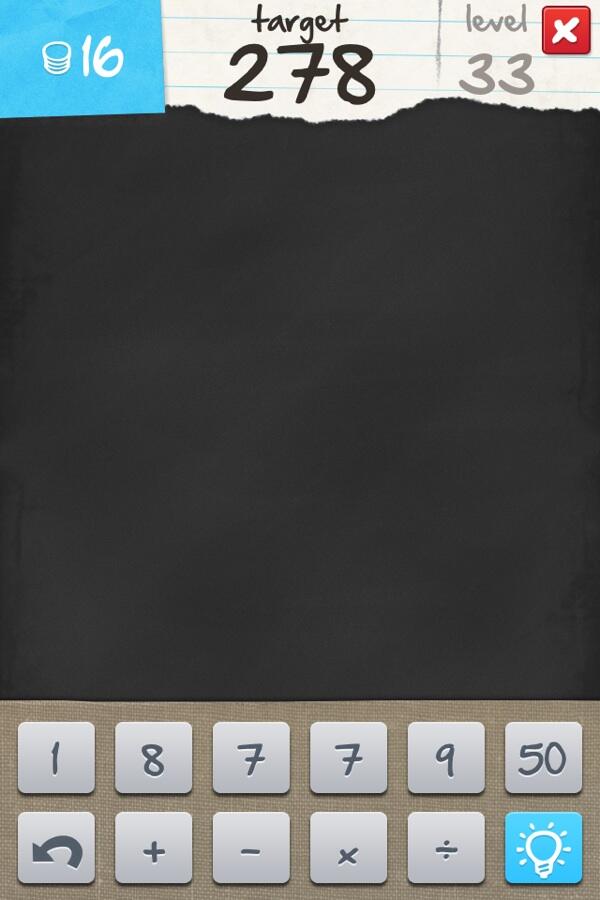Pick the 7 tile beside the 9
The height and width of the screenshot is (900, 600).
coord(348,759)
